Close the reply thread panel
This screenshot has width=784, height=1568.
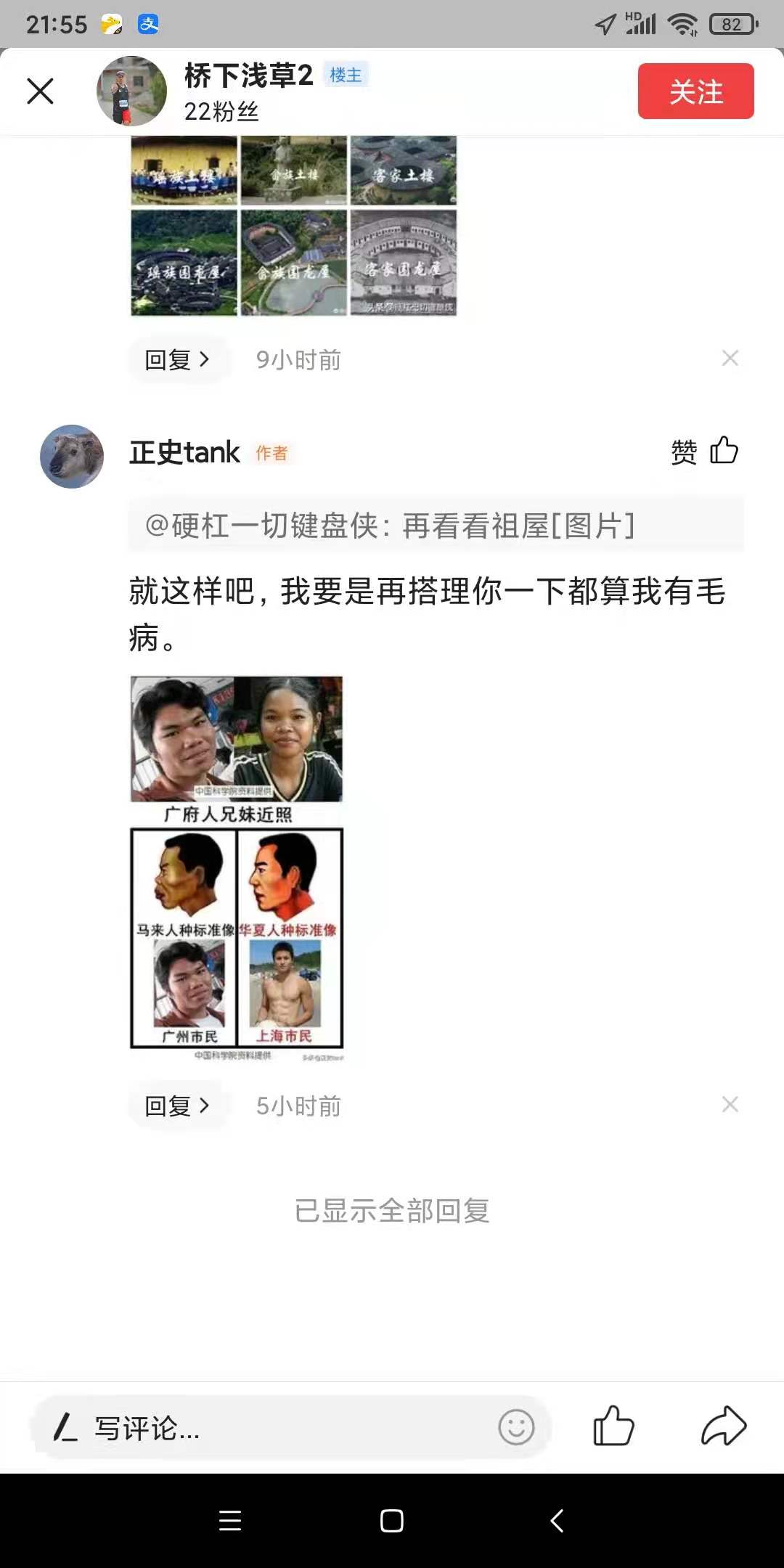[40, 91]
